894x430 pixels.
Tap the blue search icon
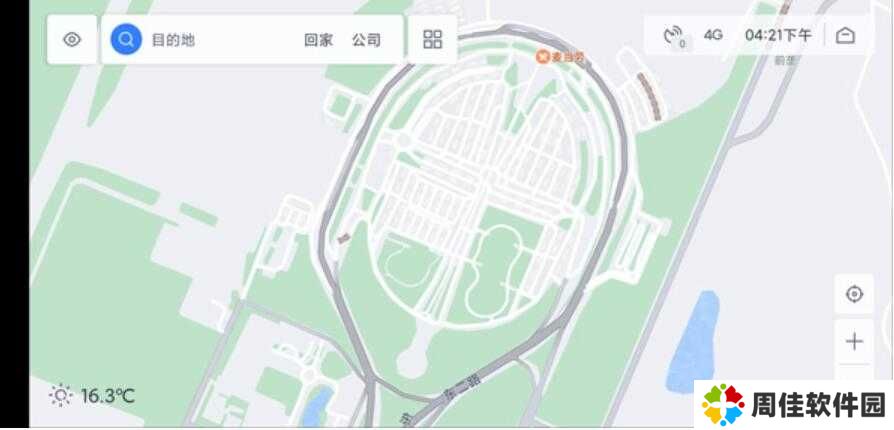point(126,40)
